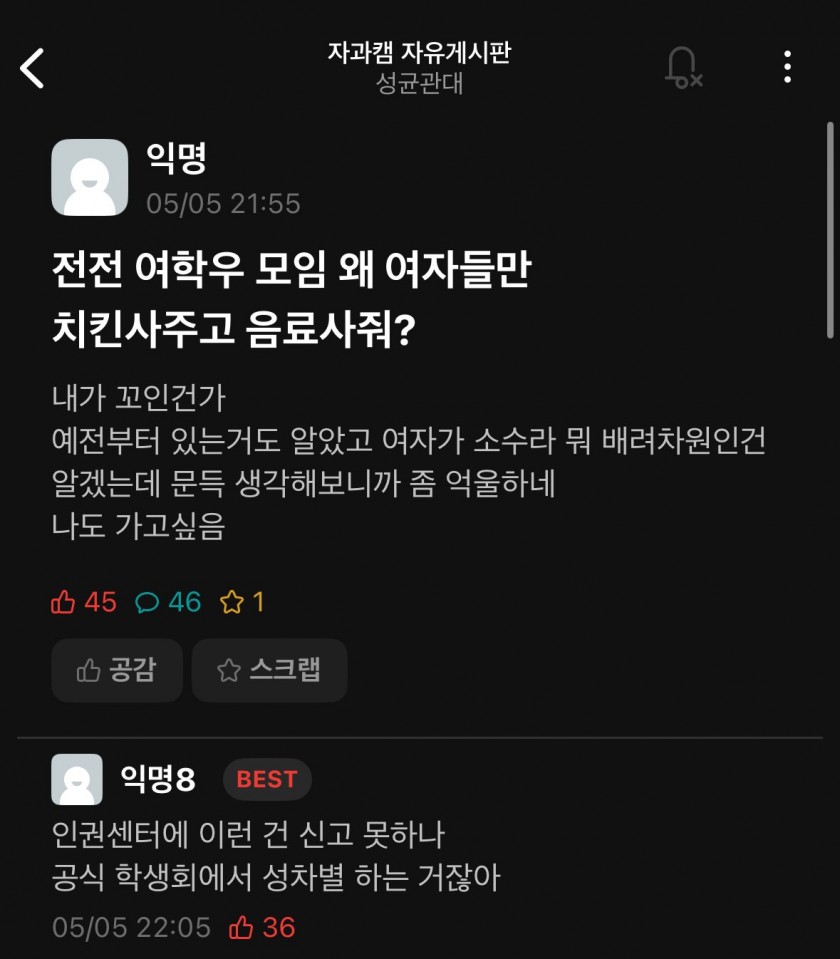The width and height of the screenshot is (840, 959).
Task: Go back using the top-left arrow
Action: (33, 68)
